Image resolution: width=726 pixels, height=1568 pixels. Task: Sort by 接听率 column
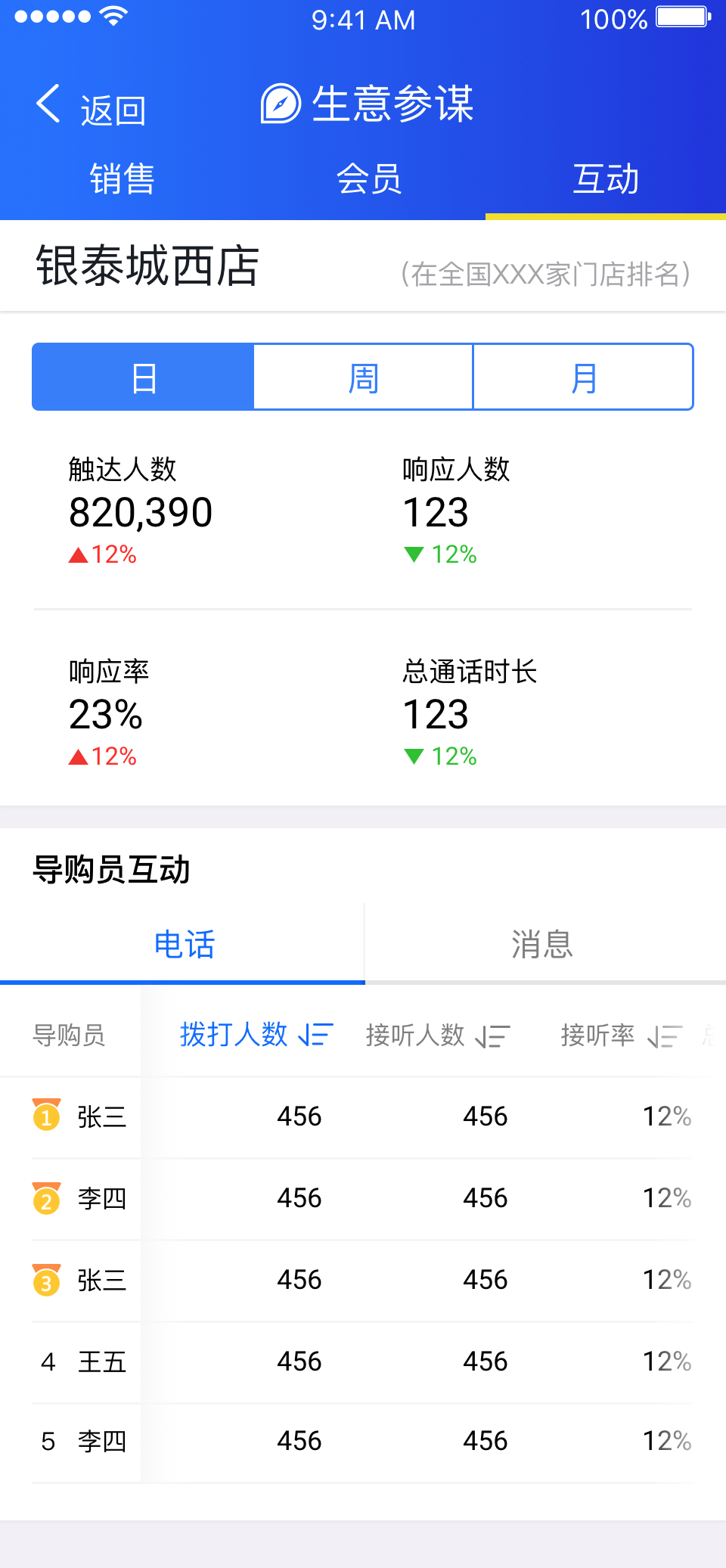[622, 1036]
